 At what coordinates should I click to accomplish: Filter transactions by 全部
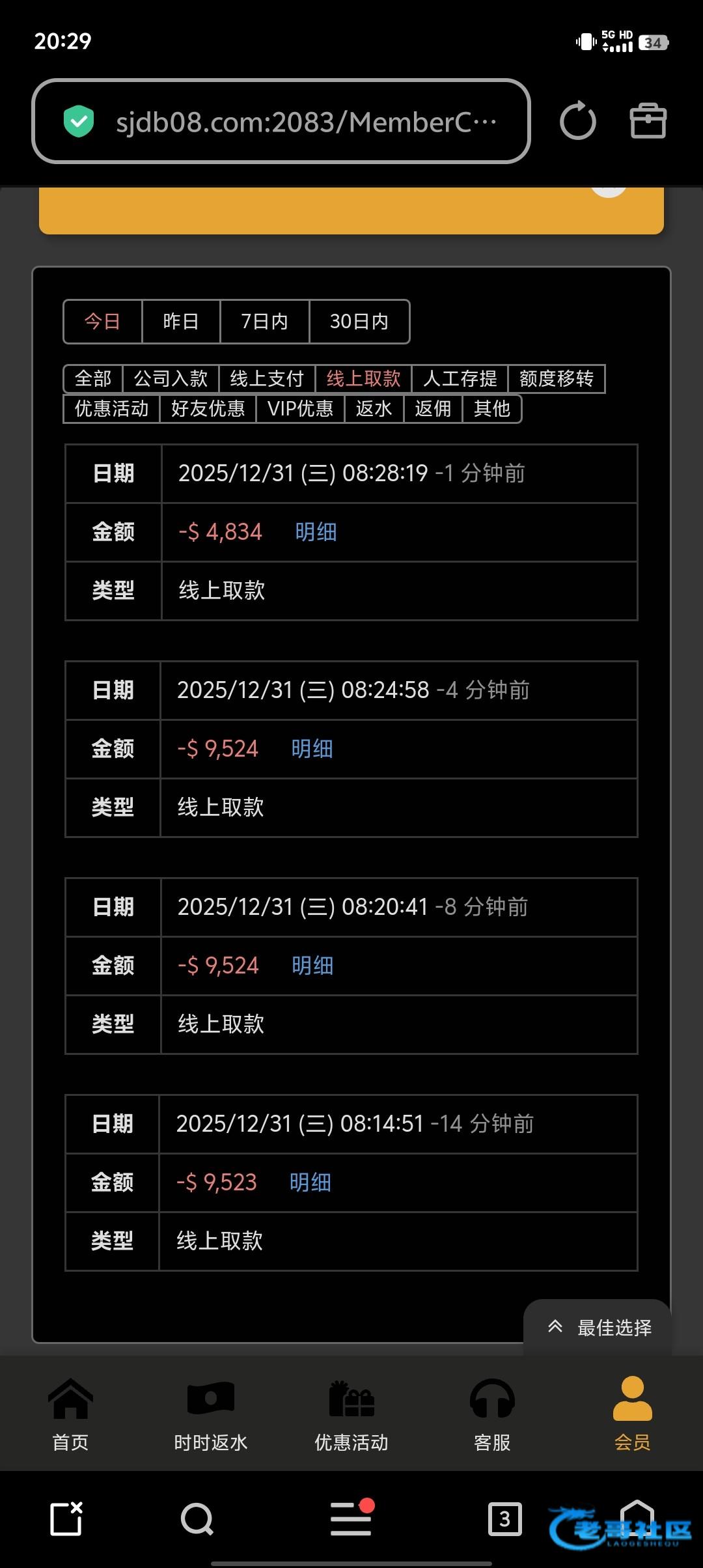(93, 379)
